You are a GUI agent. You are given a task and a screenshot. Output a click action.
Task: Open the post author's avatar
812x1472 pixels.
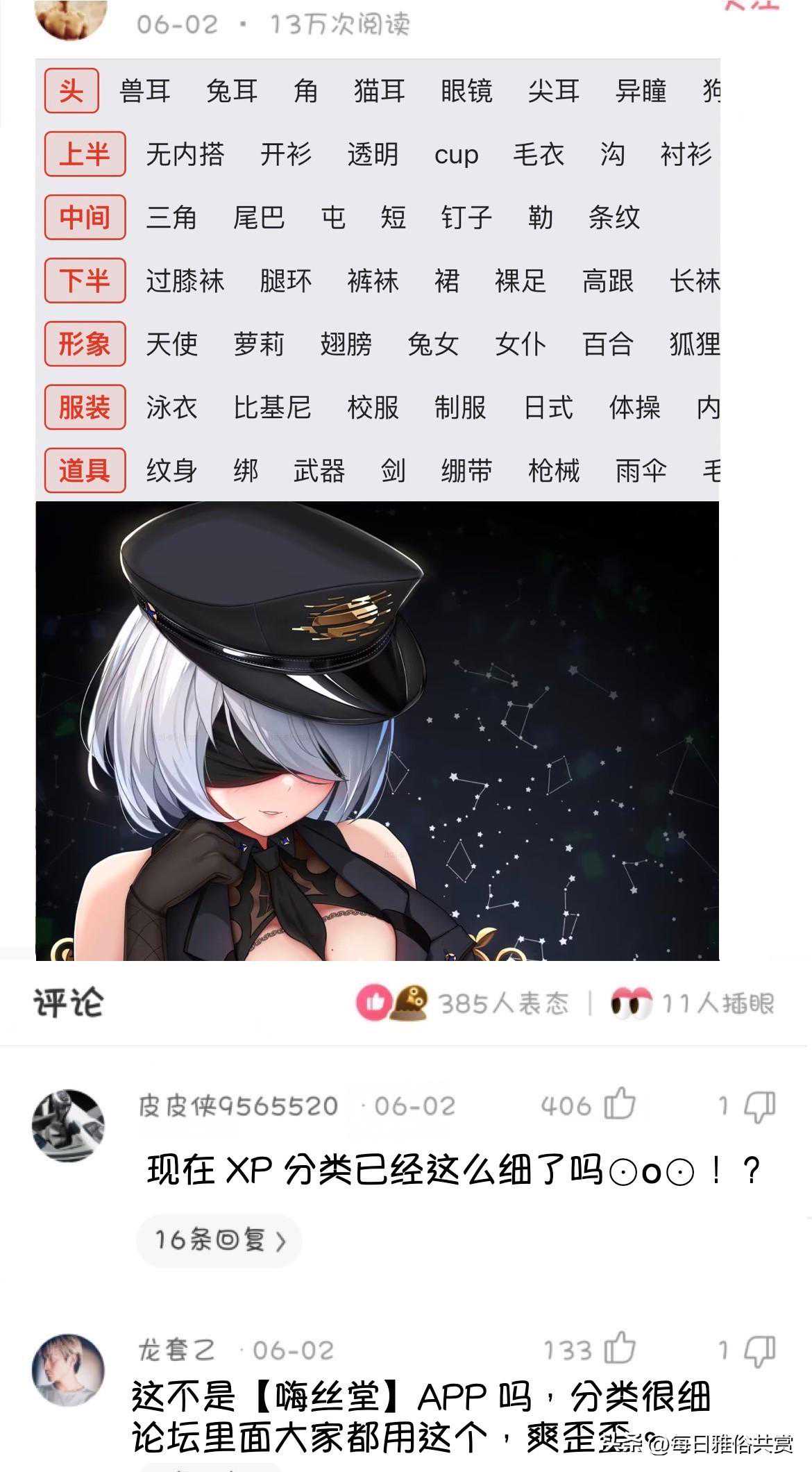71,17
